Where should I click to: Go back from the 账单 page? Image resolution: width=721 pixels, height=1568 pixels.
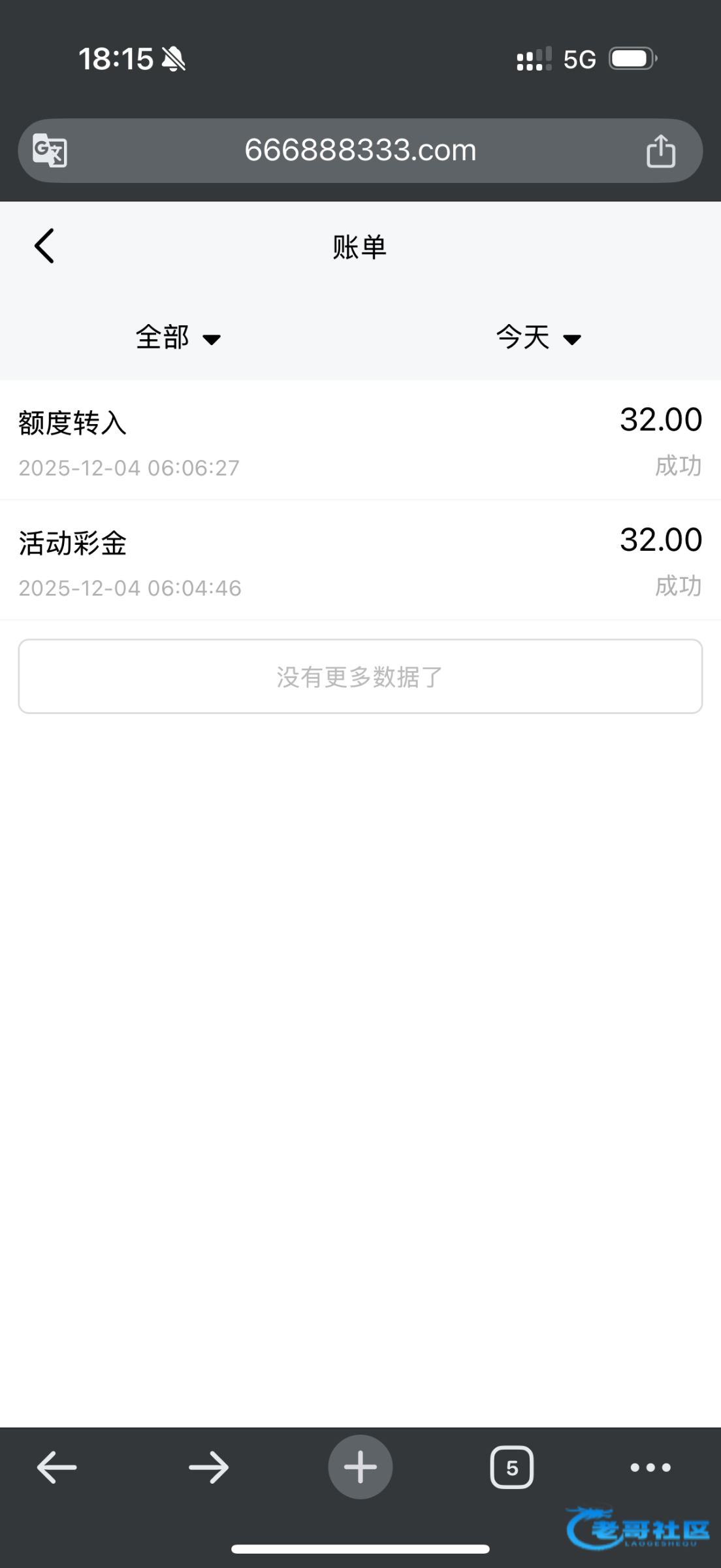pyautogui.click(x=44, y=246)
